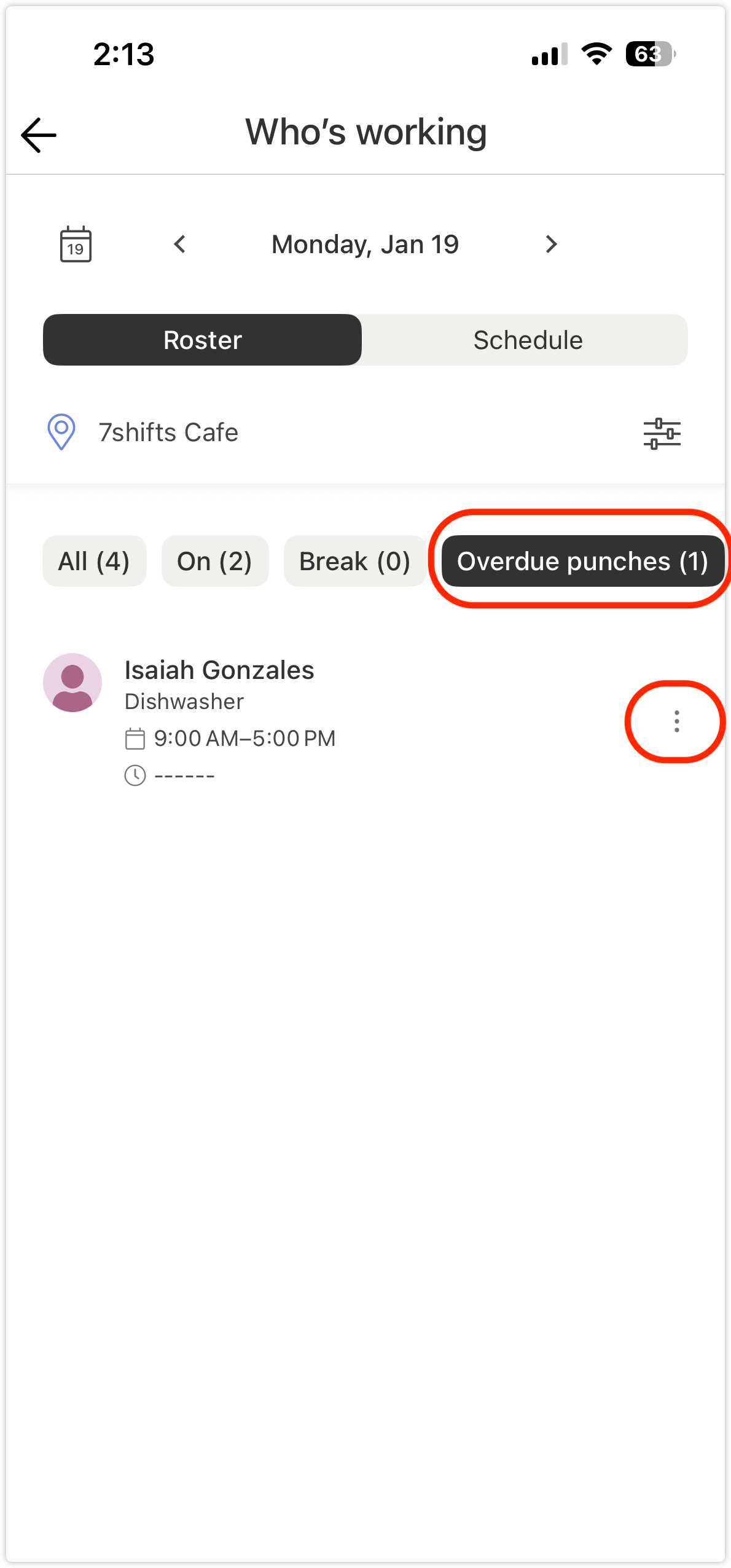Image resolution: width=731 pixels, height=1568 pixels.
Task: Go to the previous day
Action: tap(179, 244)
